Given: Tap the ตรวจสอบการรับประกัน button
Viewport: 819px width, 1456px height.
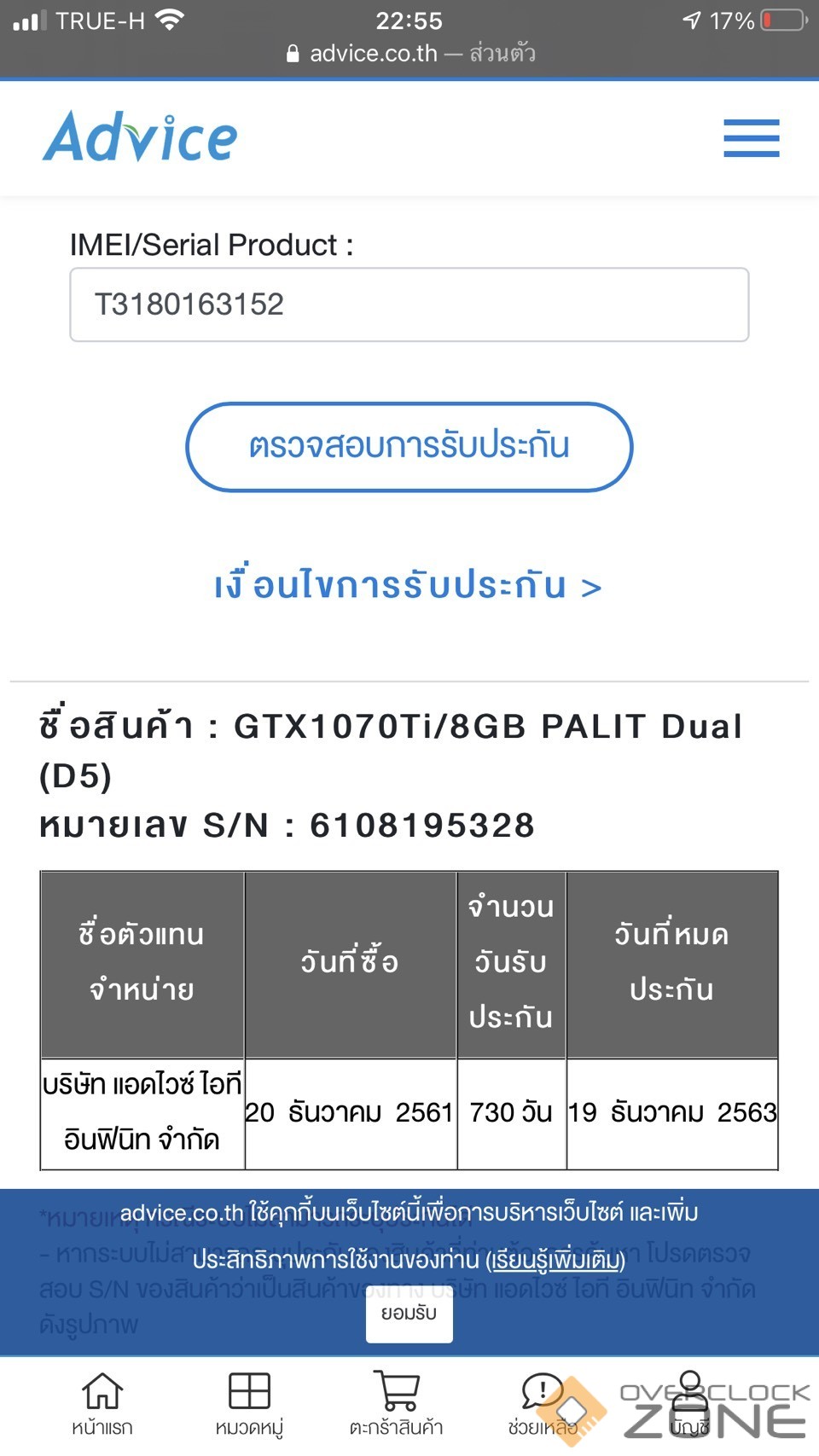Looking at the screenshot, I should 409,446.
